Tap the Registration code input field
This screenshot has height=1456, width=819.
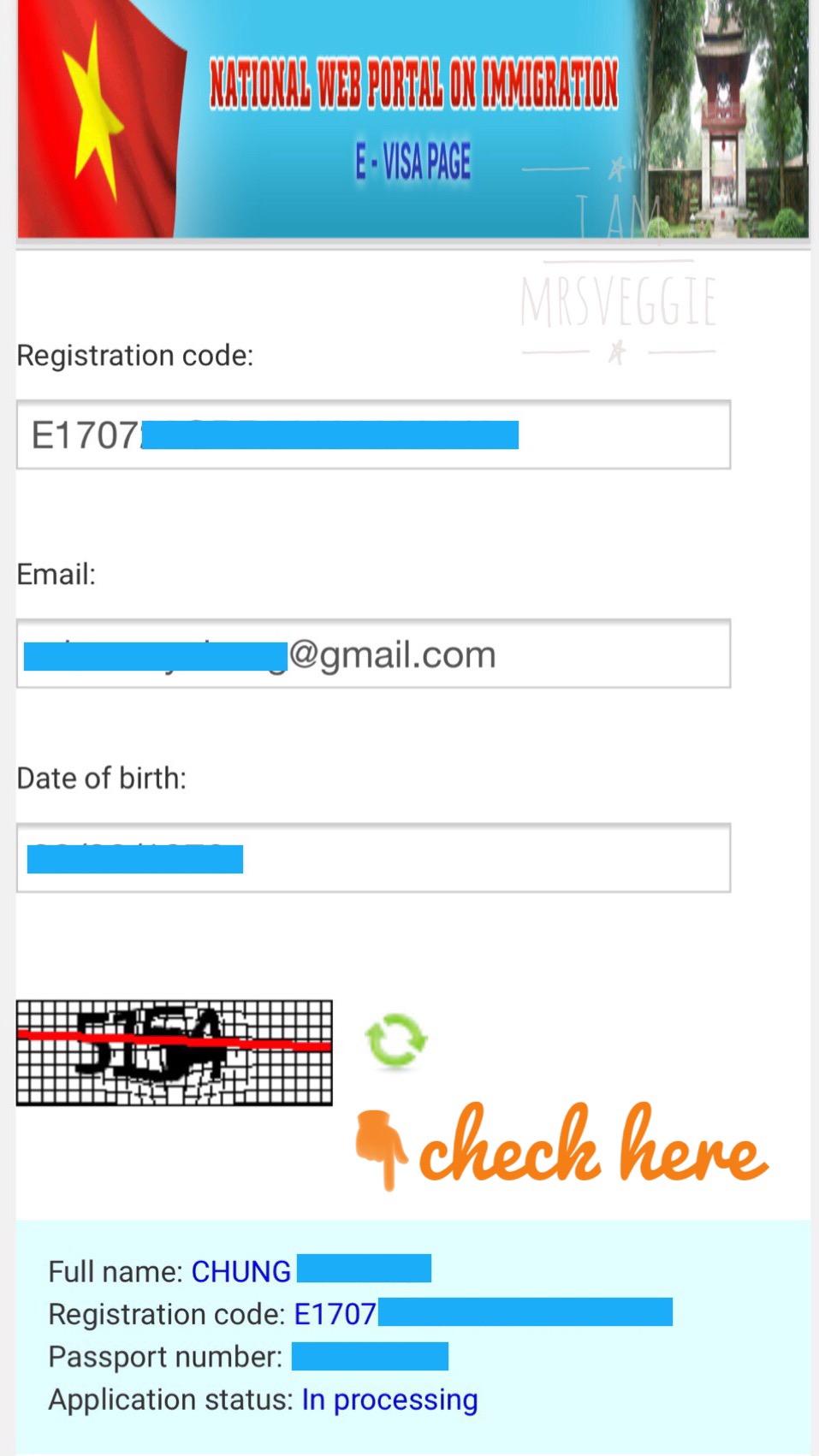click(x=373, y=435)
